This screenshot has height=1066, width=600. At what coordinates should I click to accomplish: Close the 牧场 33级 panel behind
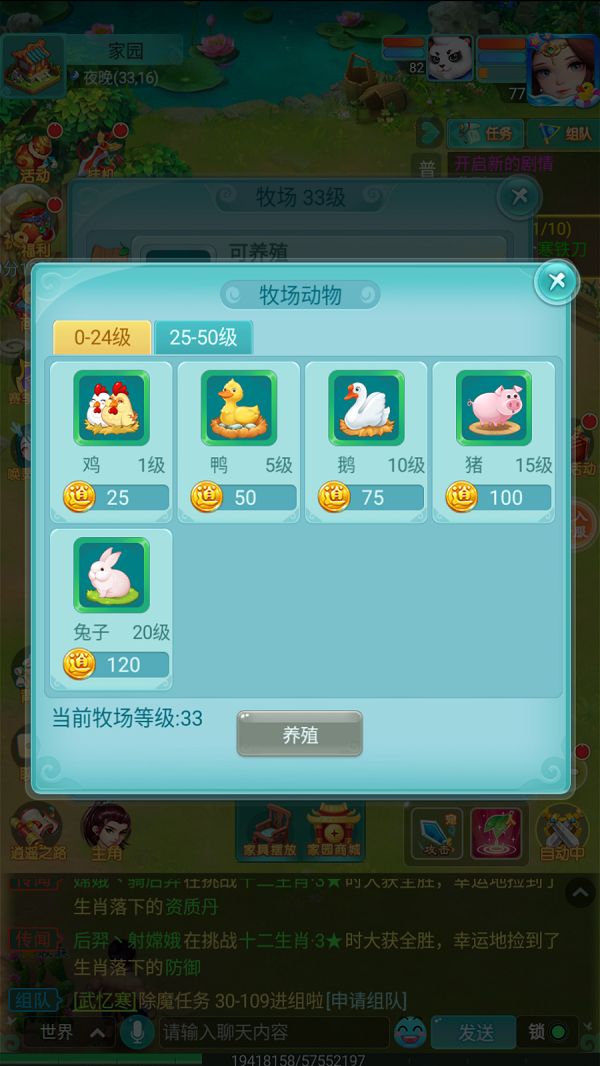tap(519, 197)
